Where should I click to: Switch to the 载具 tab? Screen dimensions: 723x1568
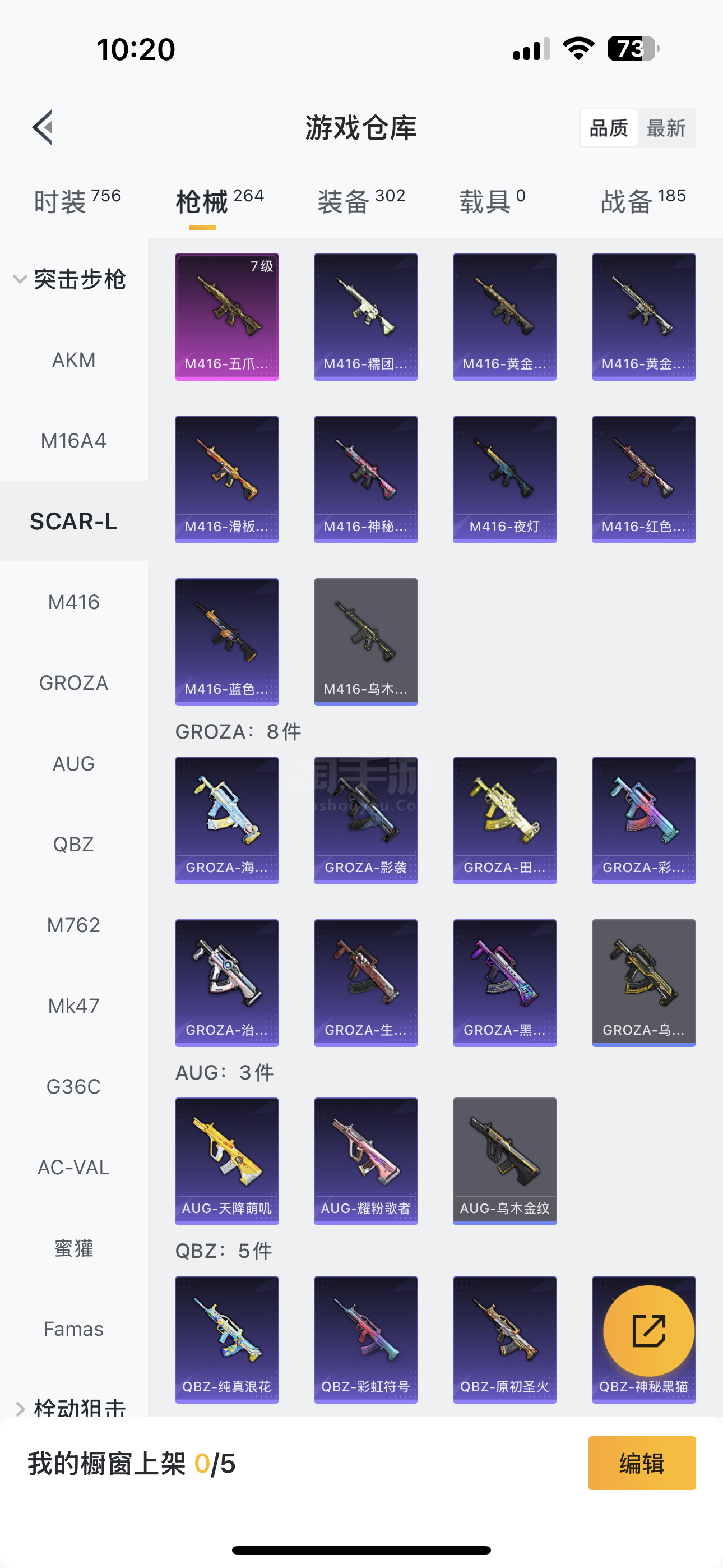point(492,201)
